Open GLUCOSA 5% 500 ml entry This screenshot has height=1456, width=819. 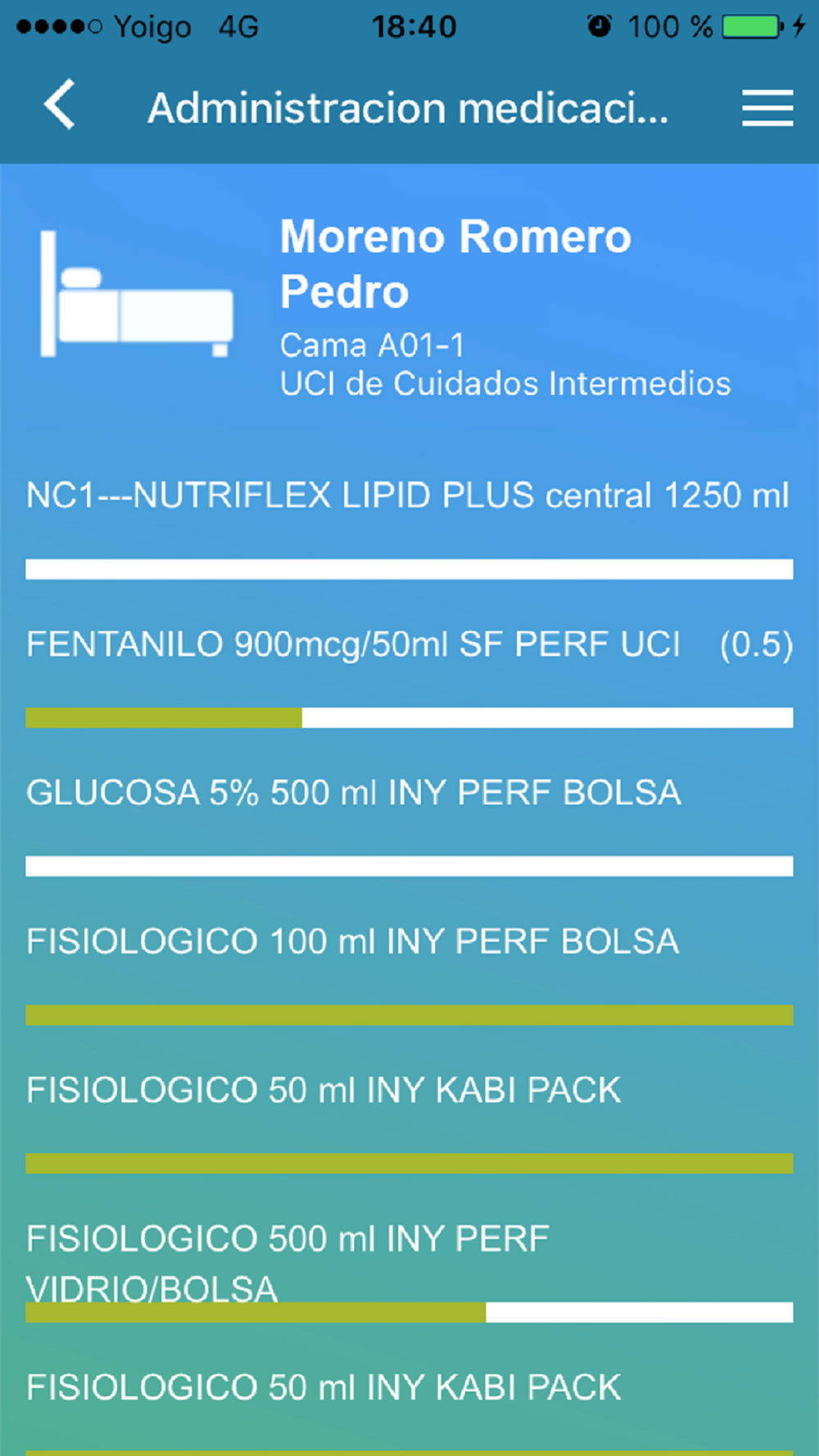click(x=354, y=794)
